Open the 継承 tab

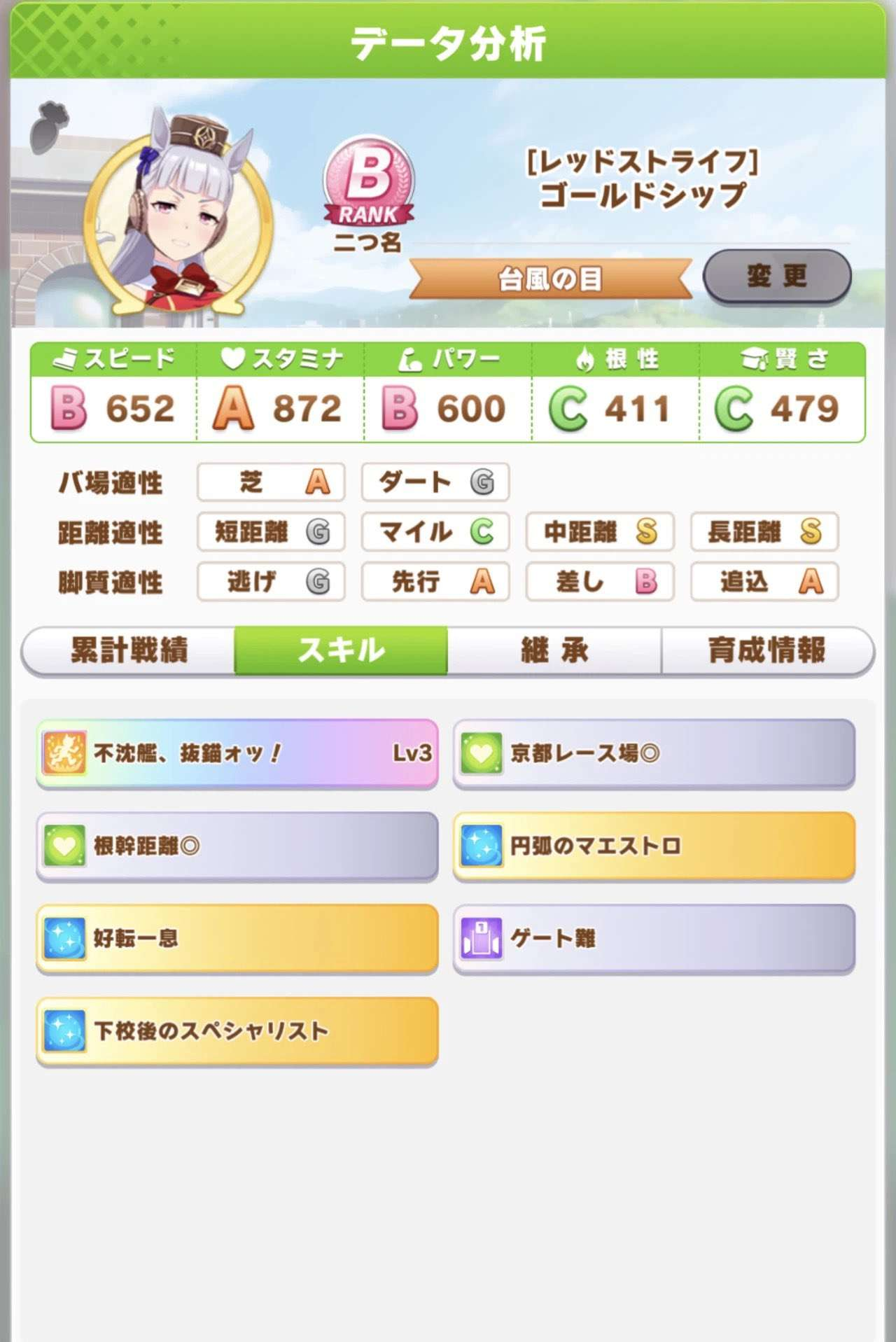(x=554, y=650)
